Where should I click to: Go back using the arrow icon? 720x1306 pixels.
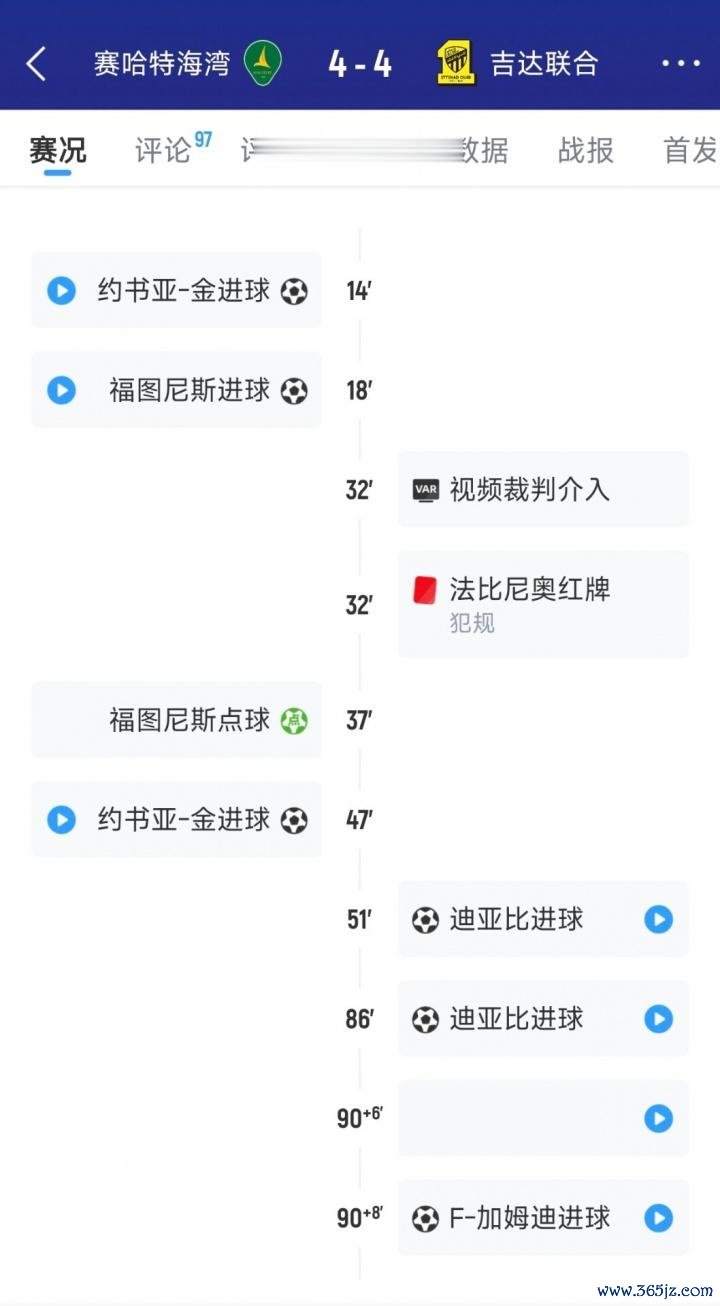pyautogui.click(x=36, y=64)
